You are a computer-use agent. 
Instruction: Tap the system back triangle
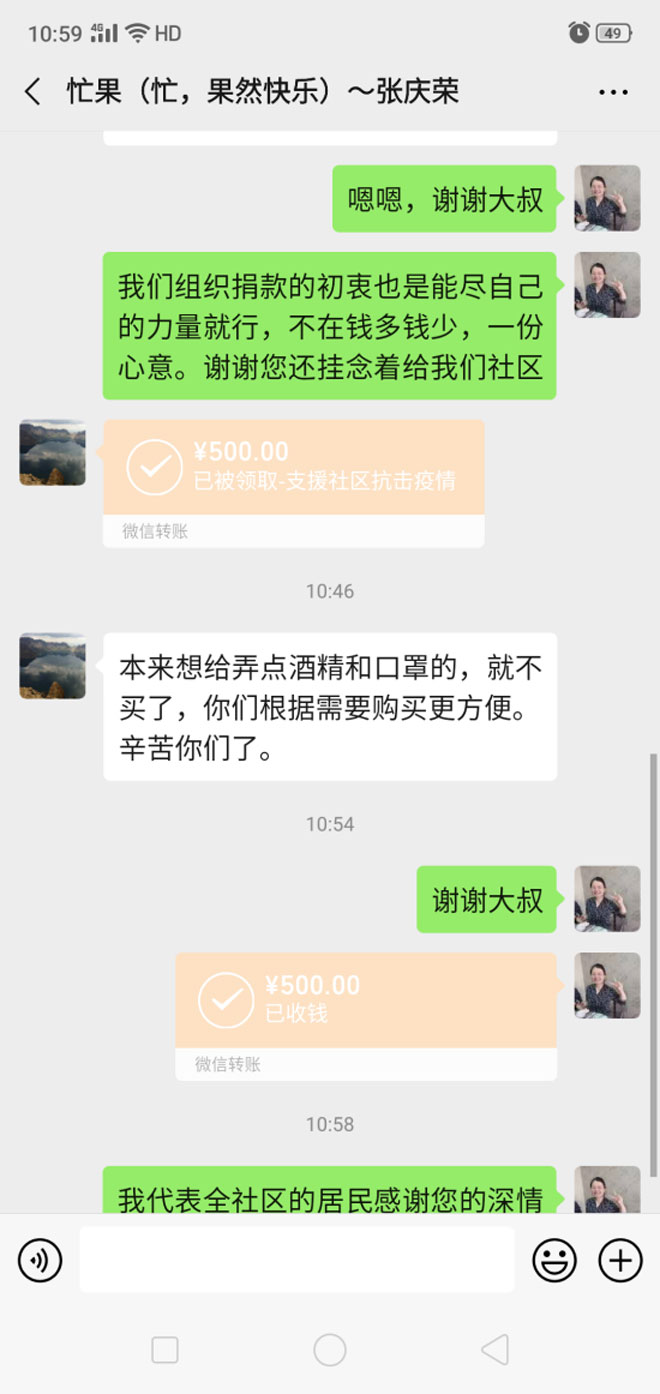point(495,1350)
